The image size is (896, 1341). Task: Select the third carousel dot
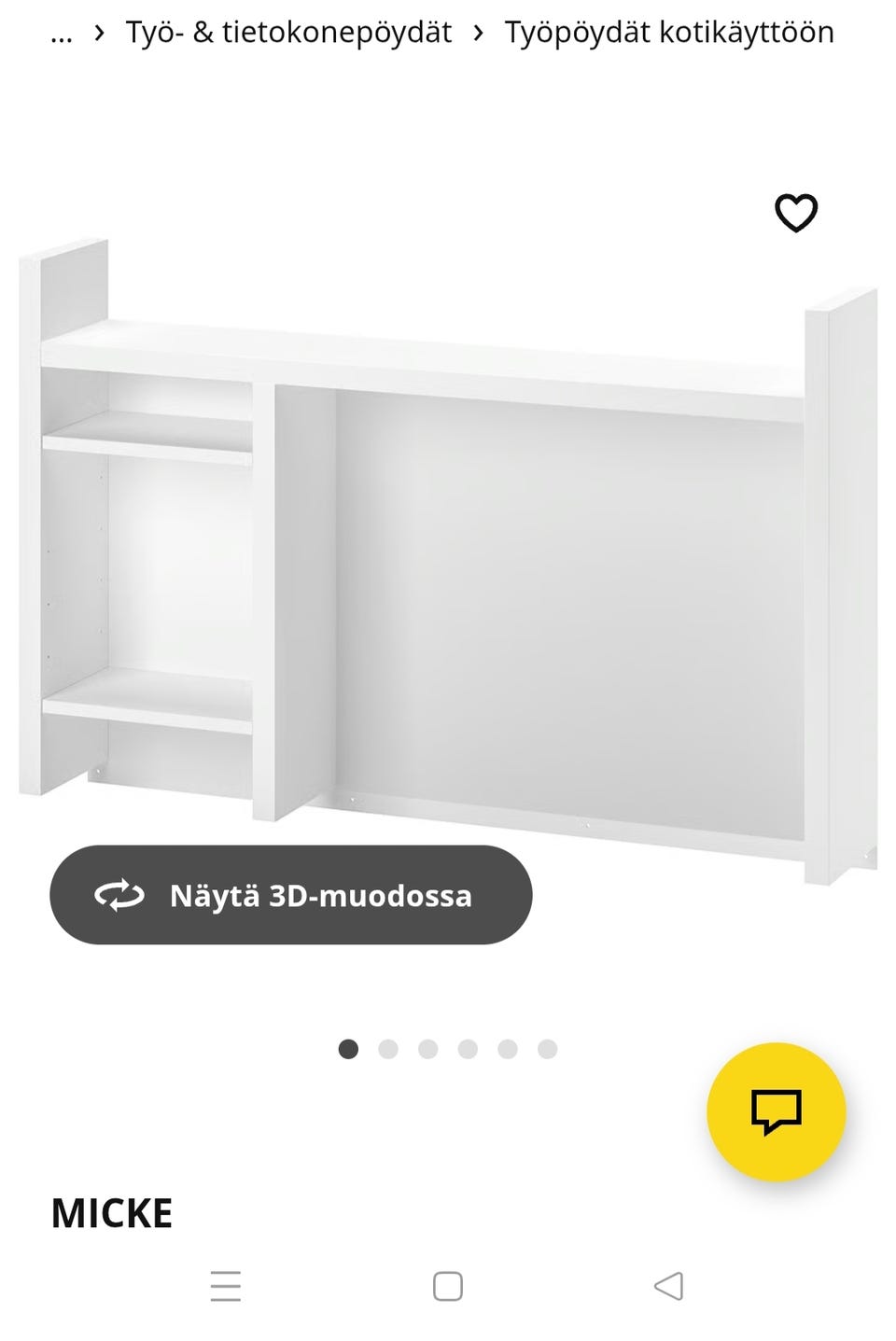coord(428,1049)
